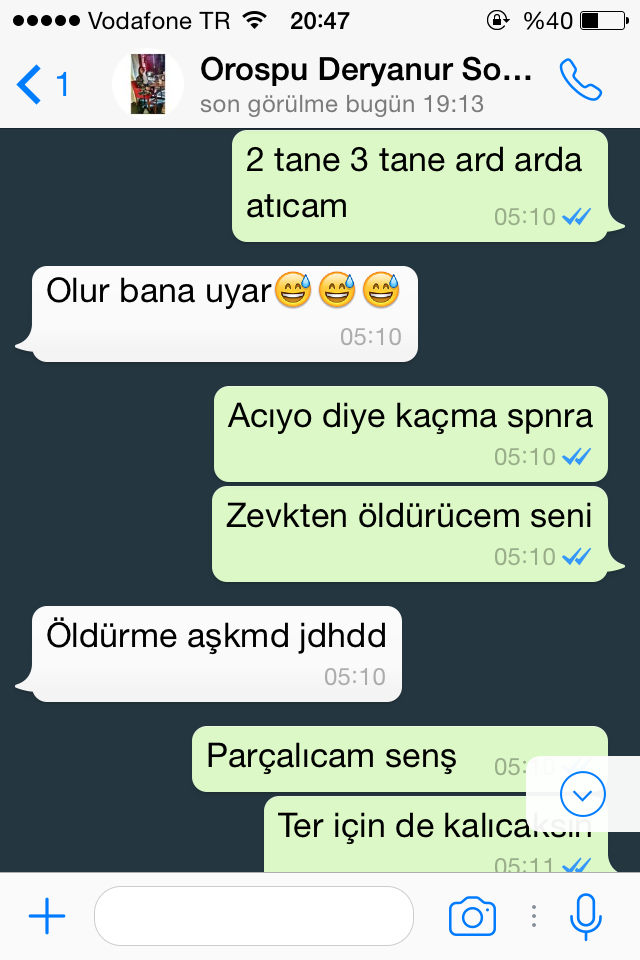
Task: Open the camera to send a photo
Action: (x=472, y=916)
